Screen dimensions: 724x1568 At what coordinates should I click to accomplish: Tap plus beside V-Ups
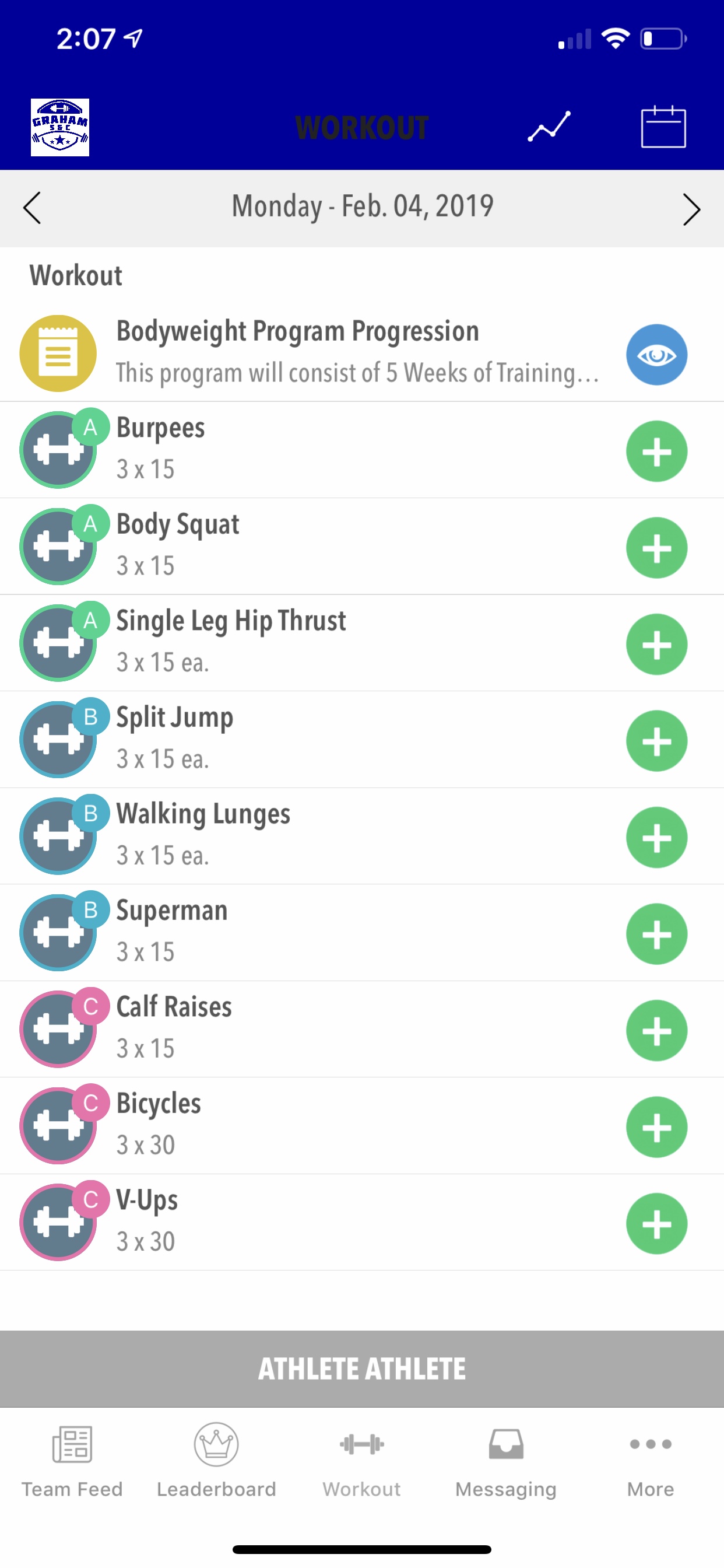click(x=656, y=1224)
